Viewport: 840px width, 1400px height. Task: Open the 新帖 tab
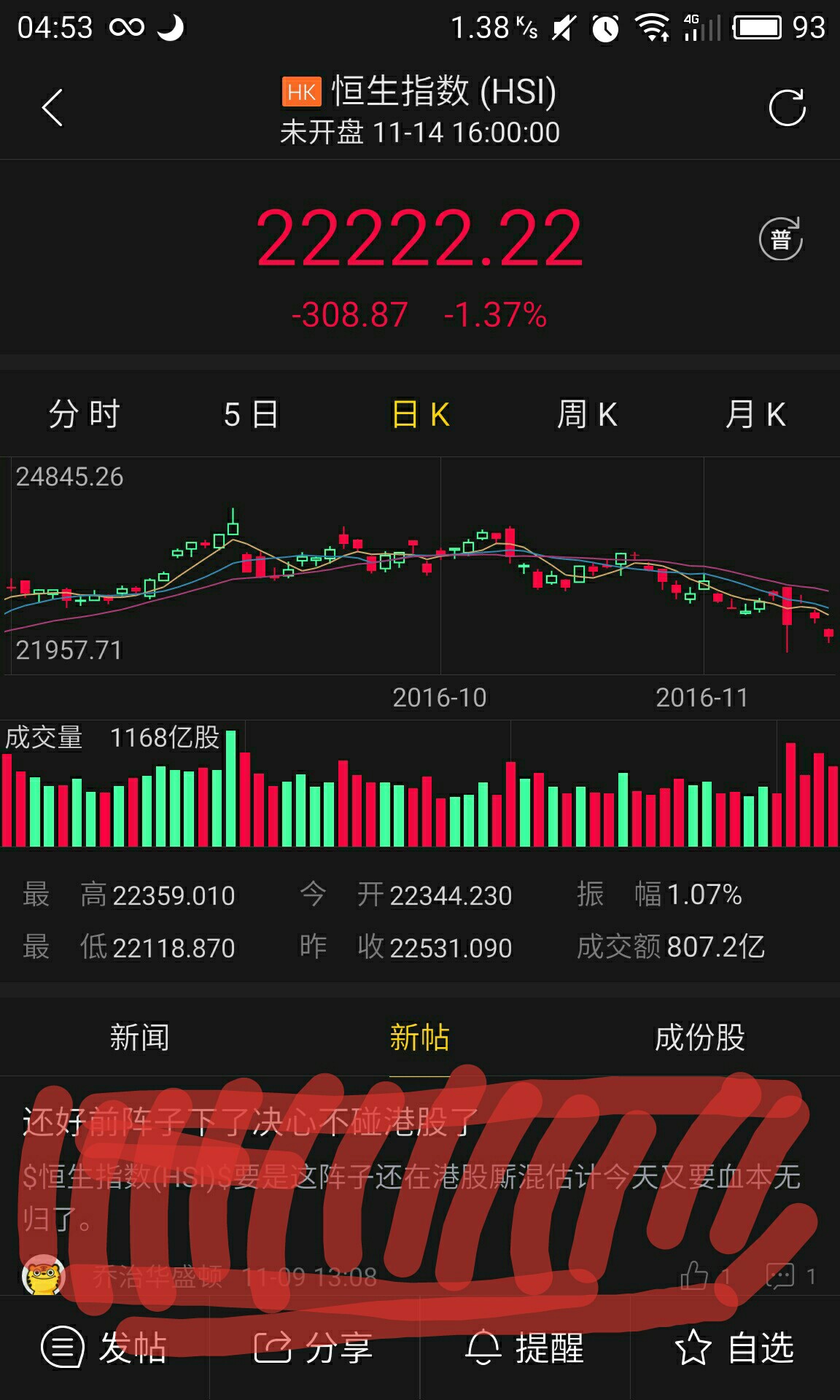pyautogui.click(x=419, y=1037)
